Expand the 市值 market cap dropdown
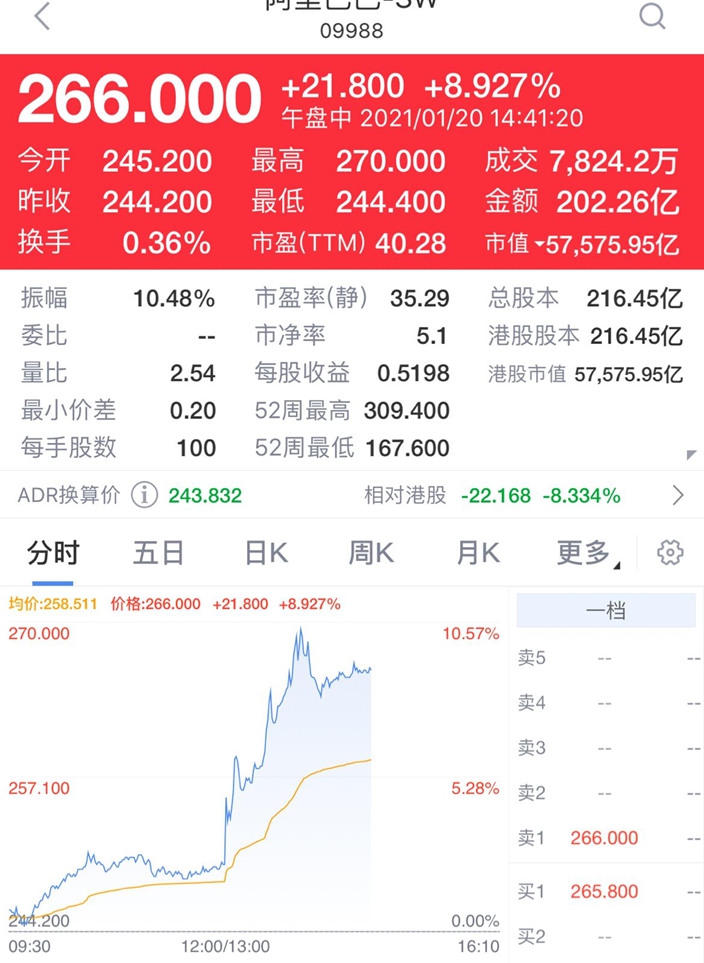This screenshot has width=704, height=963. (539, 244)
